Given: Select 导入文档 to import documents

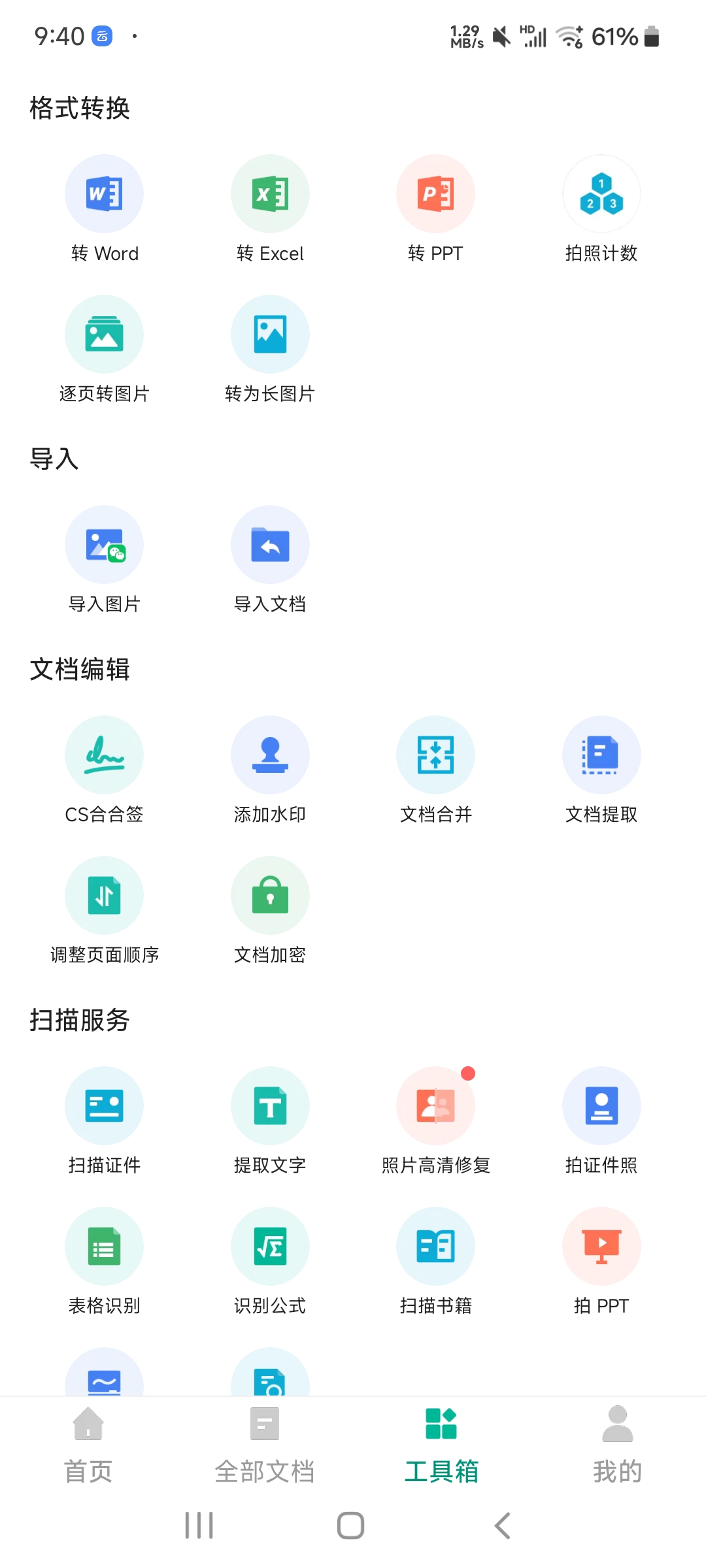Looking at the screenshot, I should pos(270,545).
